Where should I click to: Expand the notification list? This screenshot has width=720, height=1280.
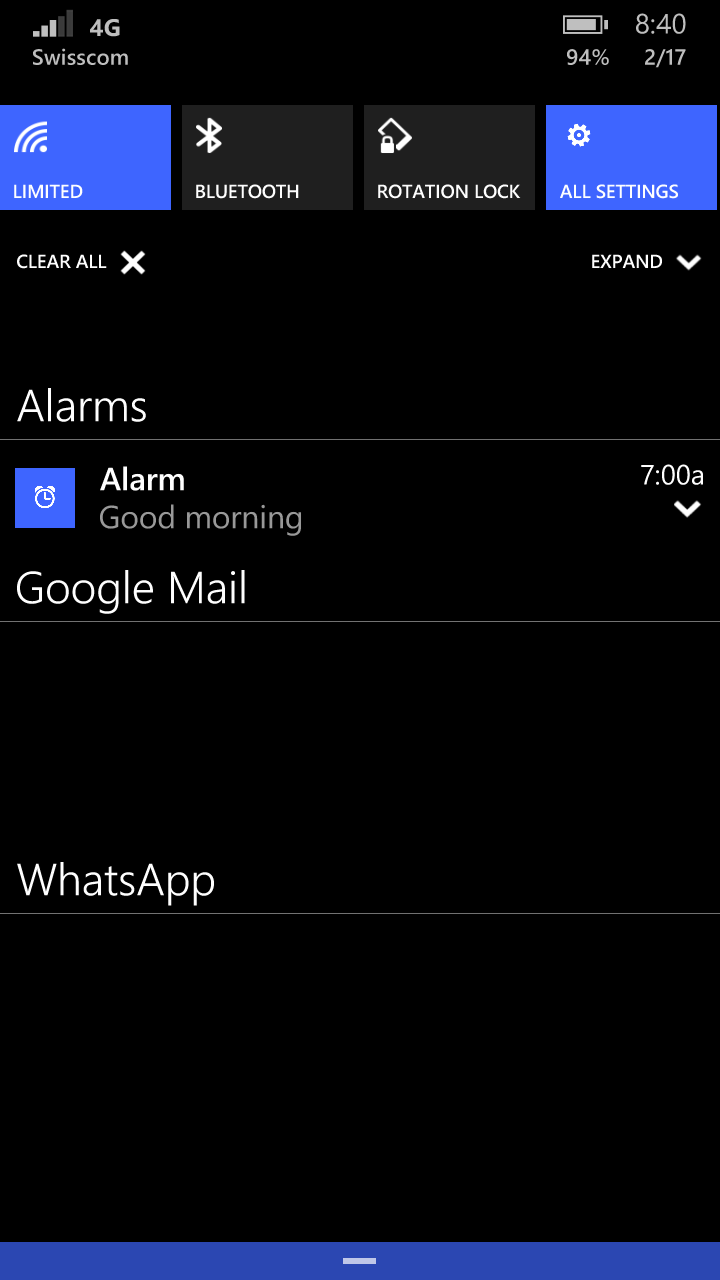pos(646,262)
